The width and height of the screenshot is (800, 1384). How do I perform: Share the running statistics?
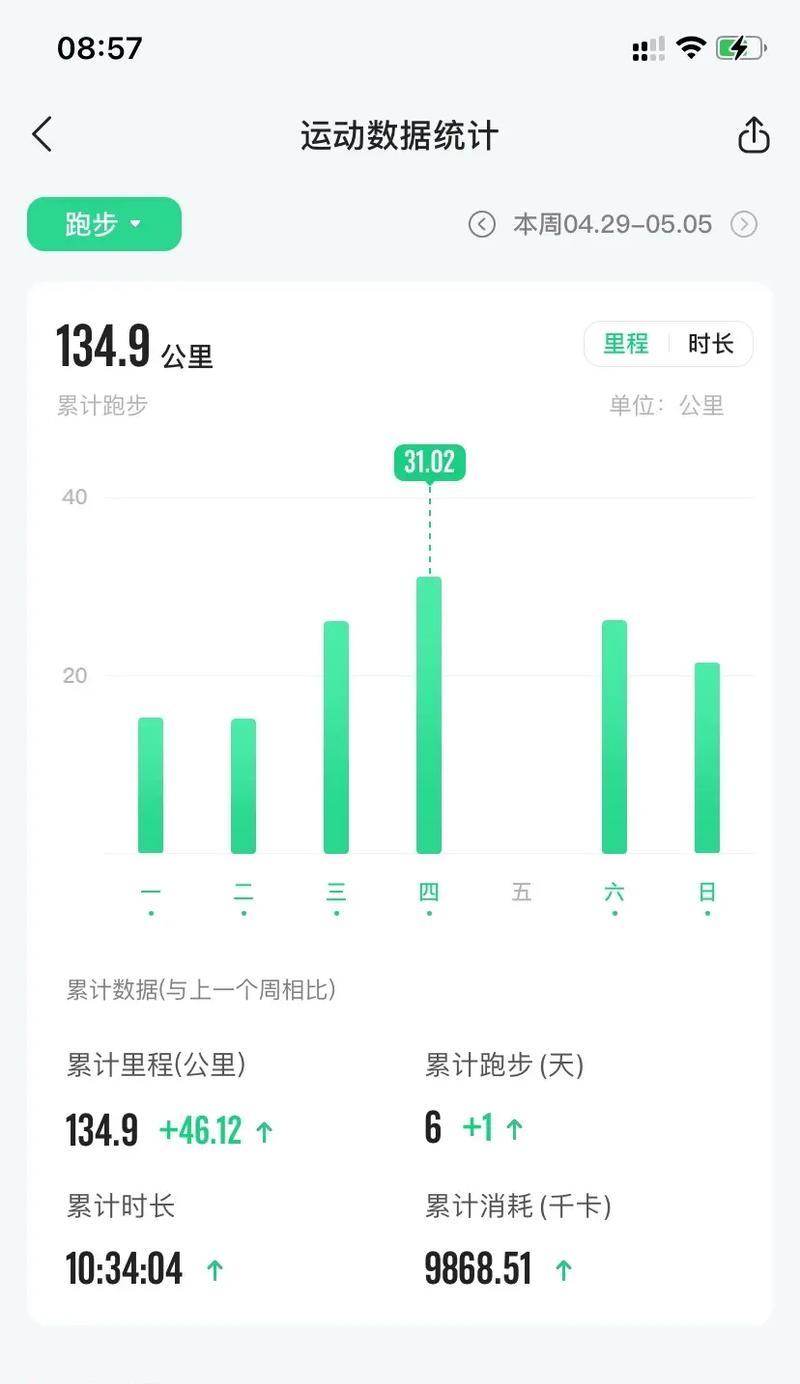click(754, 135)
